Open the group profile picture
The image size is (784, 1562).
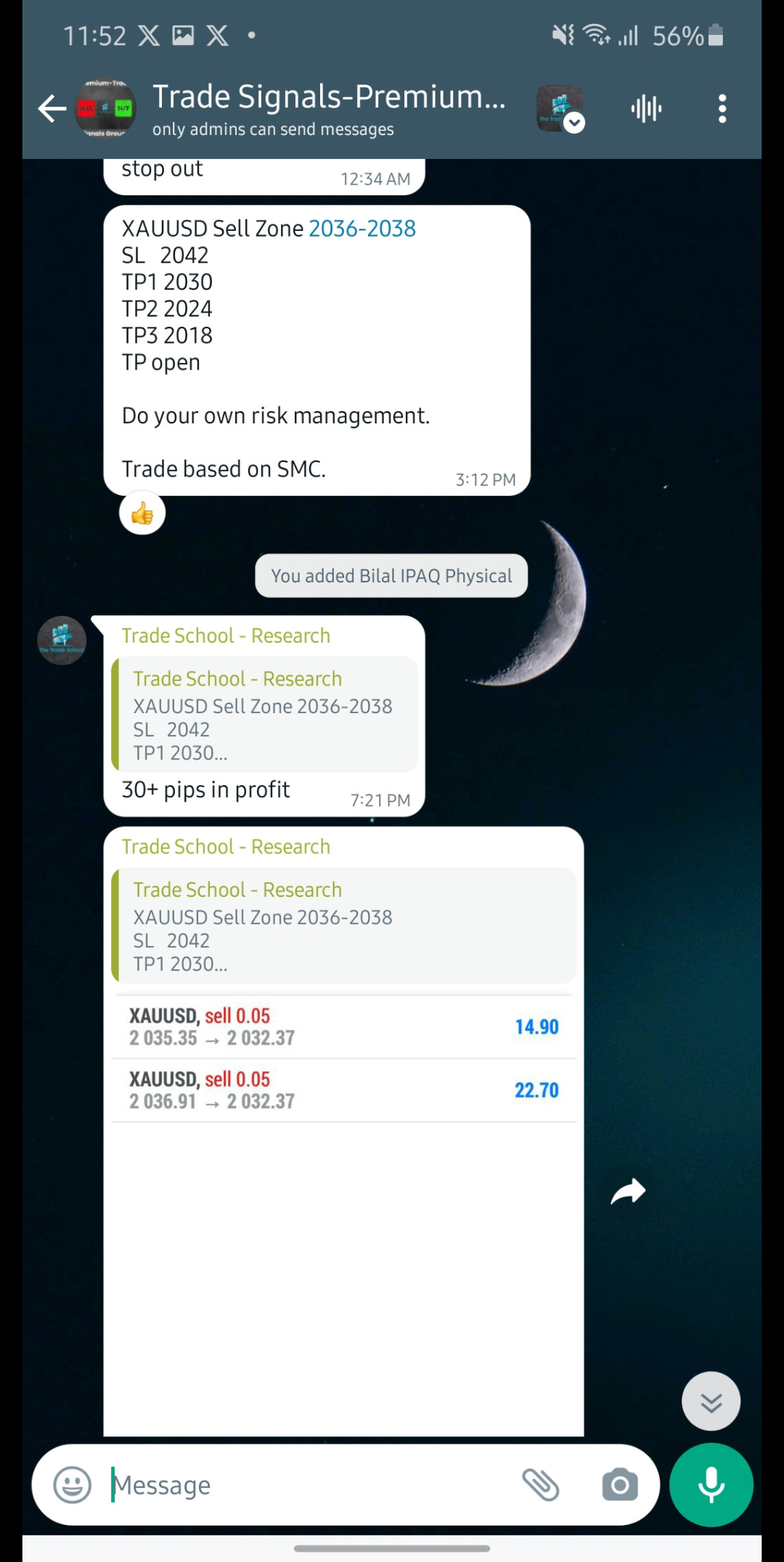pos(106,109)
